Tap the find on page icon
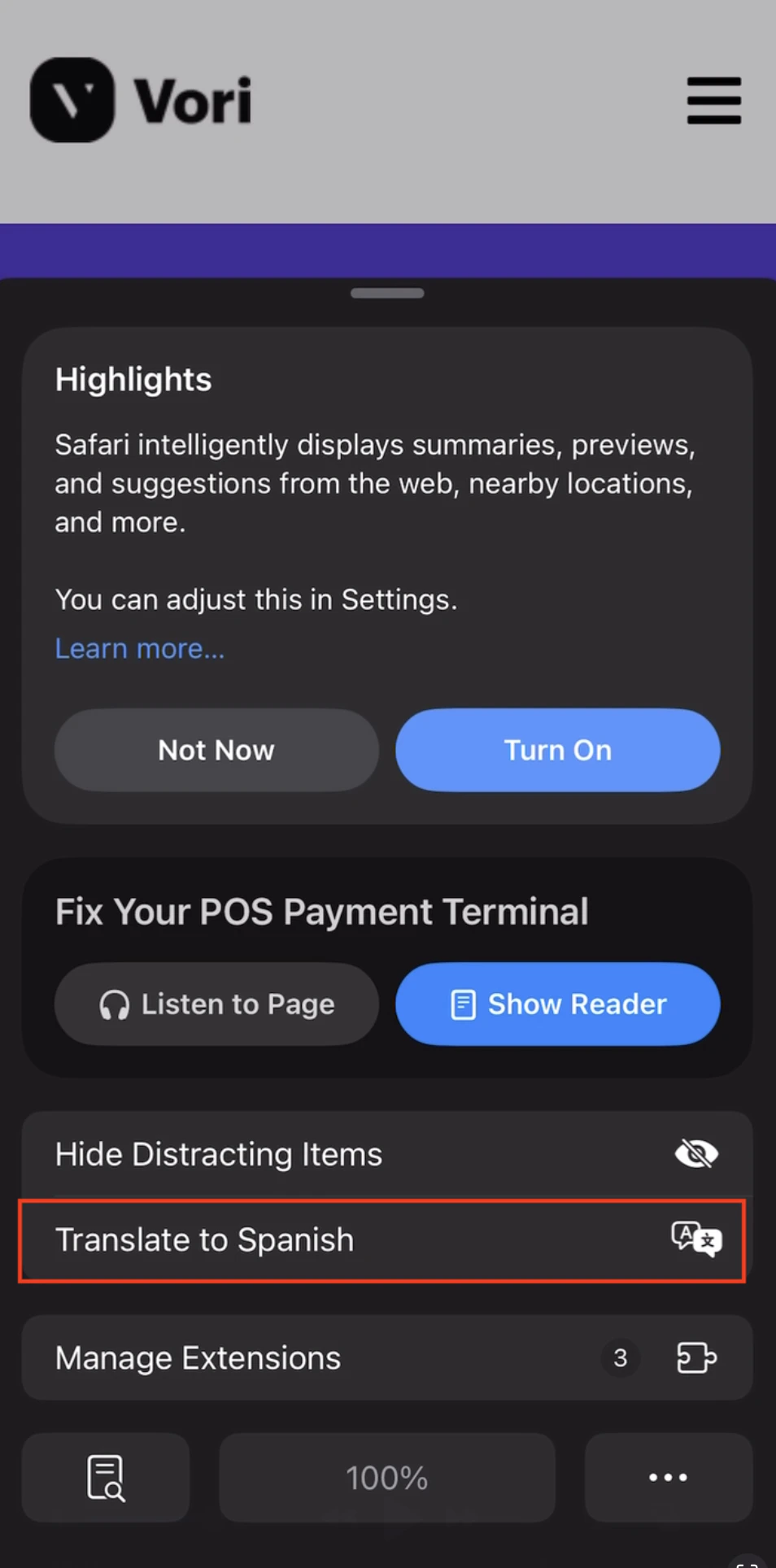Image resolution: width=776 pixels, height=1568 pixels. tap(106, 1478)
